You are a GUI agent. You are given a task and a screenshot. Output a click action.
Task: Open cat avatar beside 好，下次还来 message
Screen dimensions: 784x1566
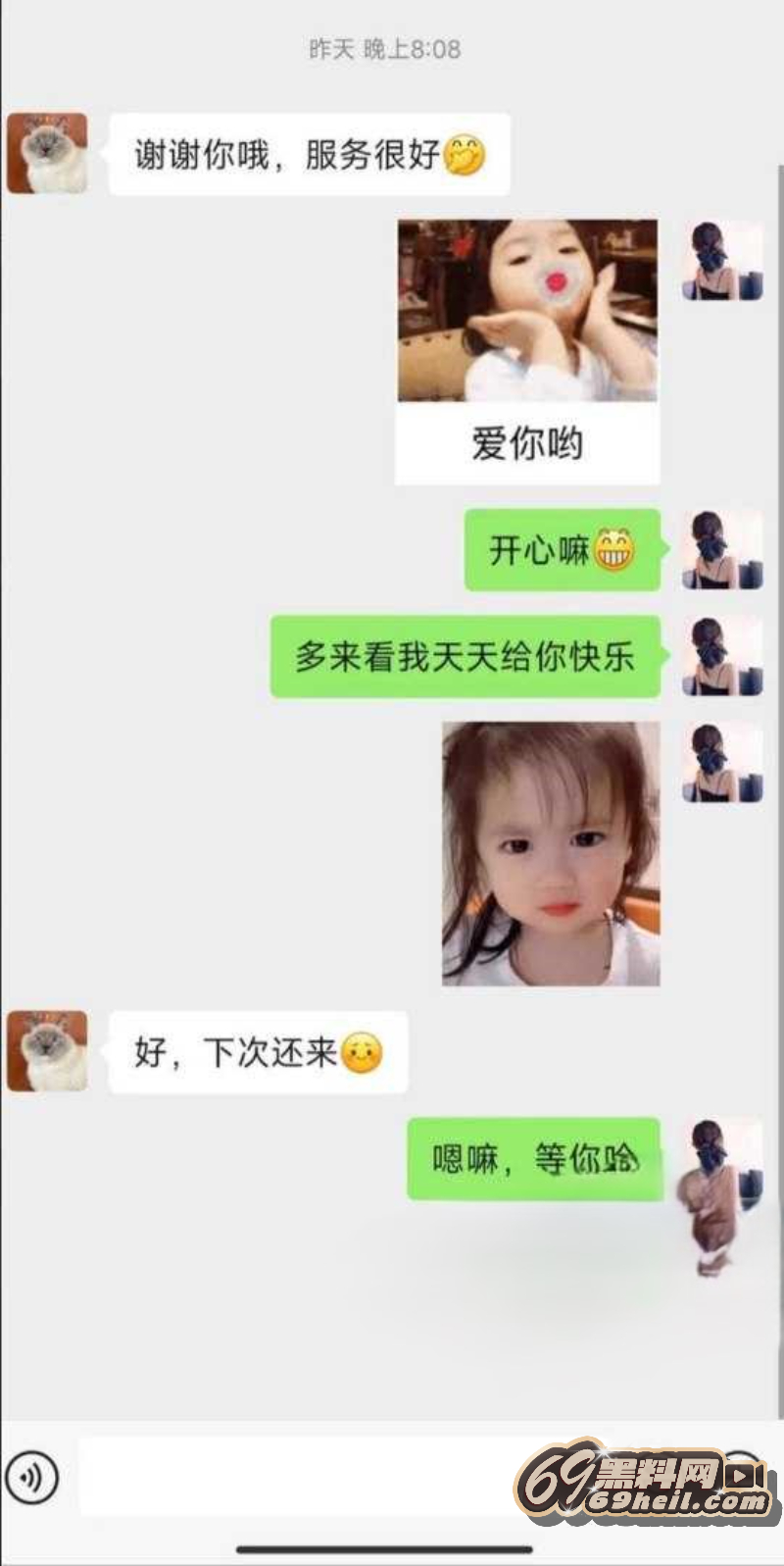(47, 1051)
